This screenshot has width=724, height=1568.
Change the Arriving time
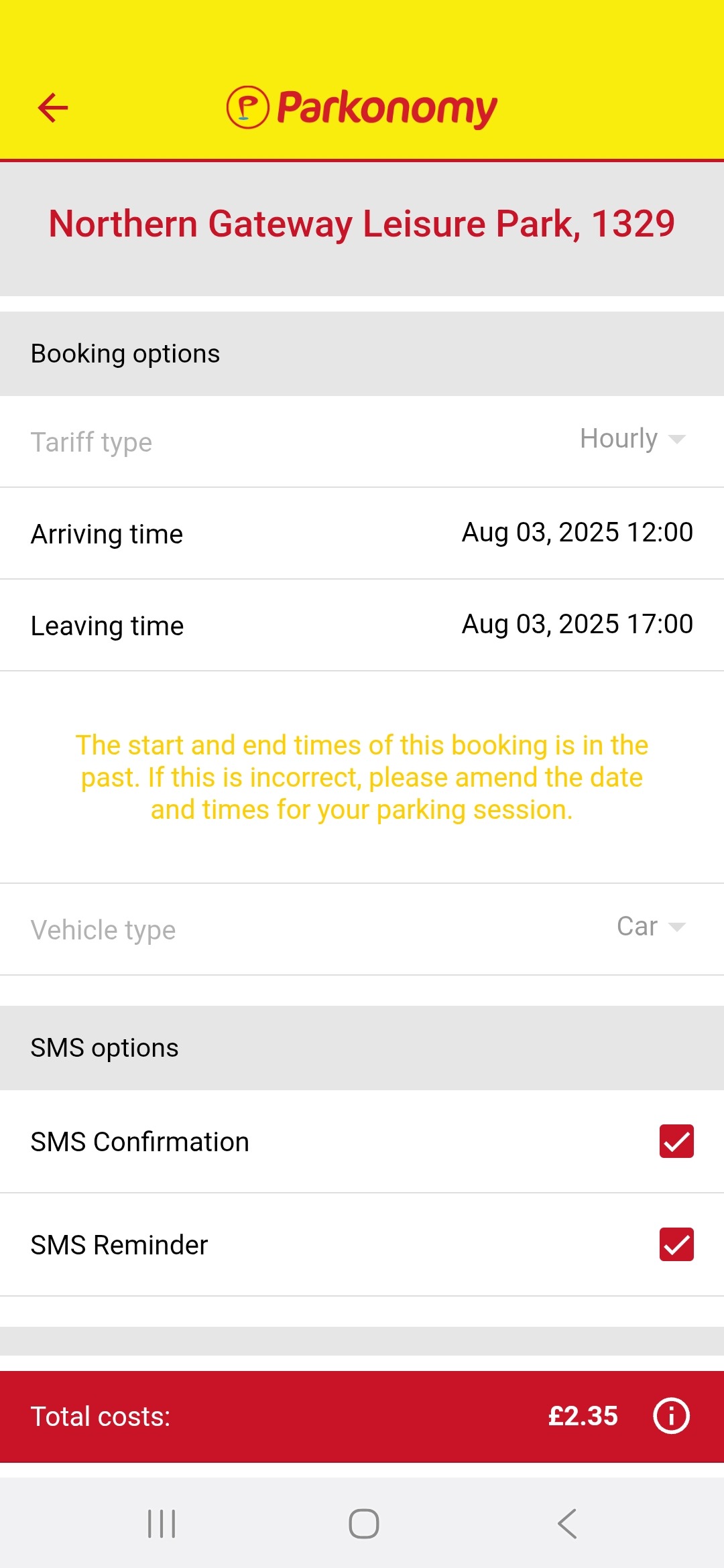(x=577, y=533)
